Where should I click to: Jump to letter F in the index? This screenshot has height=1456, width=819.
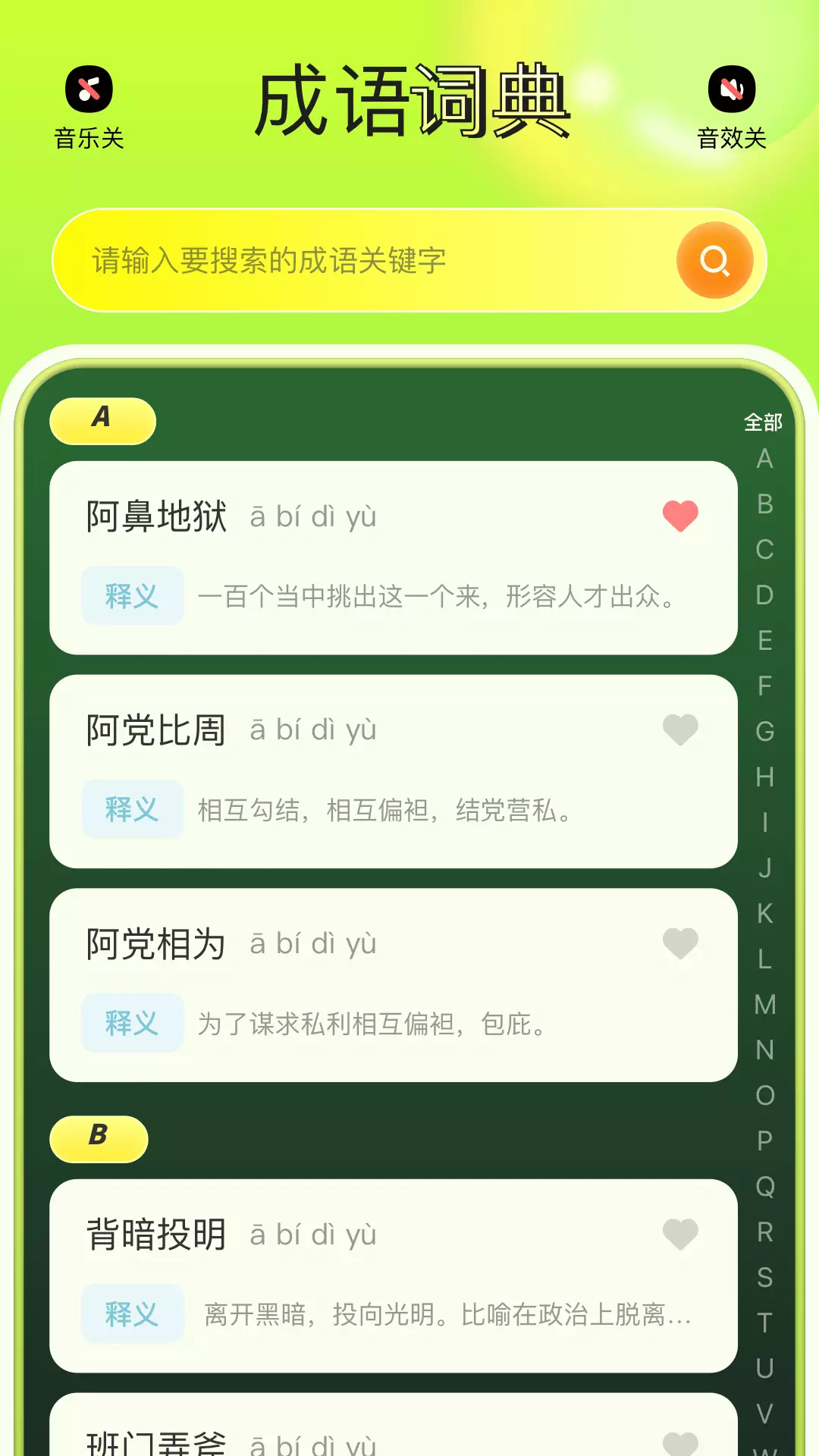point(764,686)
